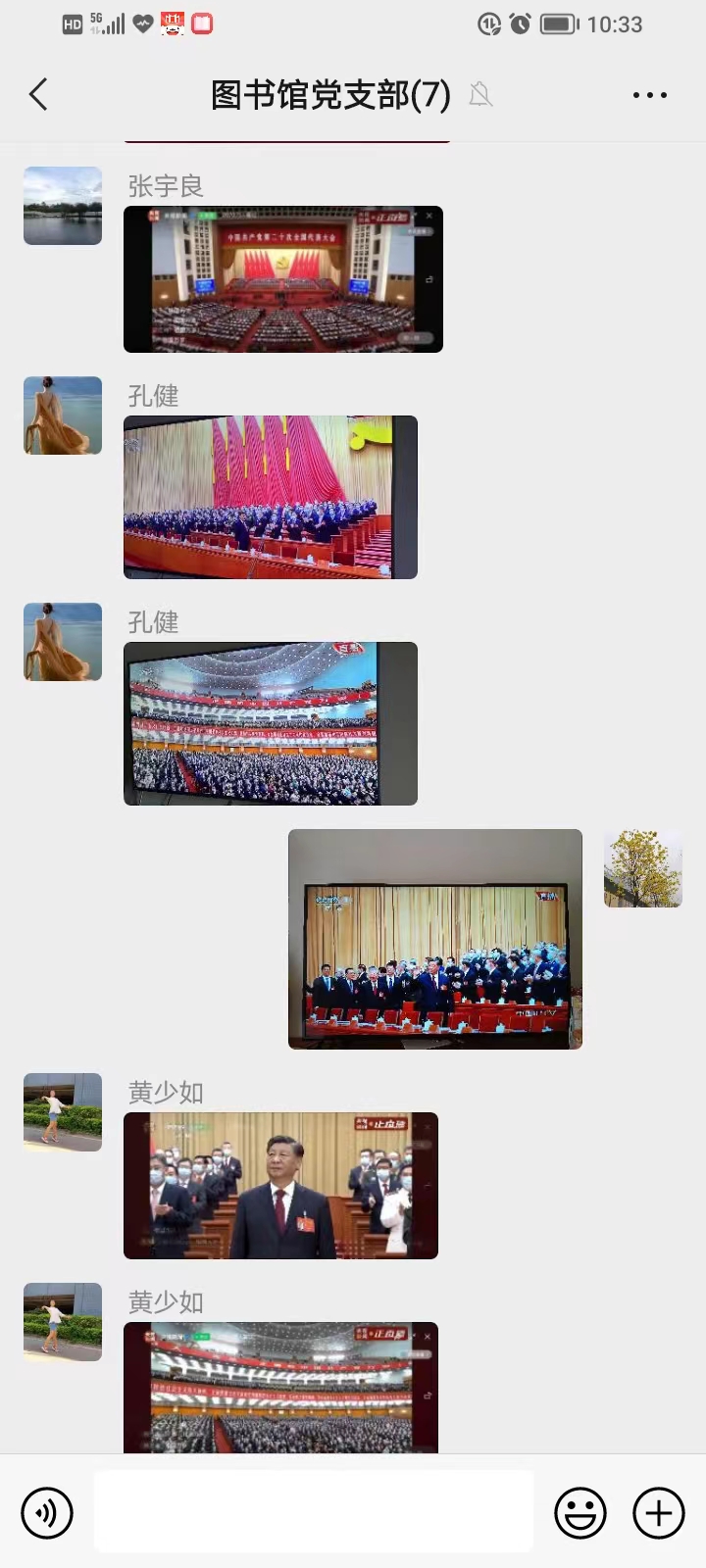This screenshot has height=1568, width=706.
Task: Go back from the group chat
Action: (x=38, y=95)
